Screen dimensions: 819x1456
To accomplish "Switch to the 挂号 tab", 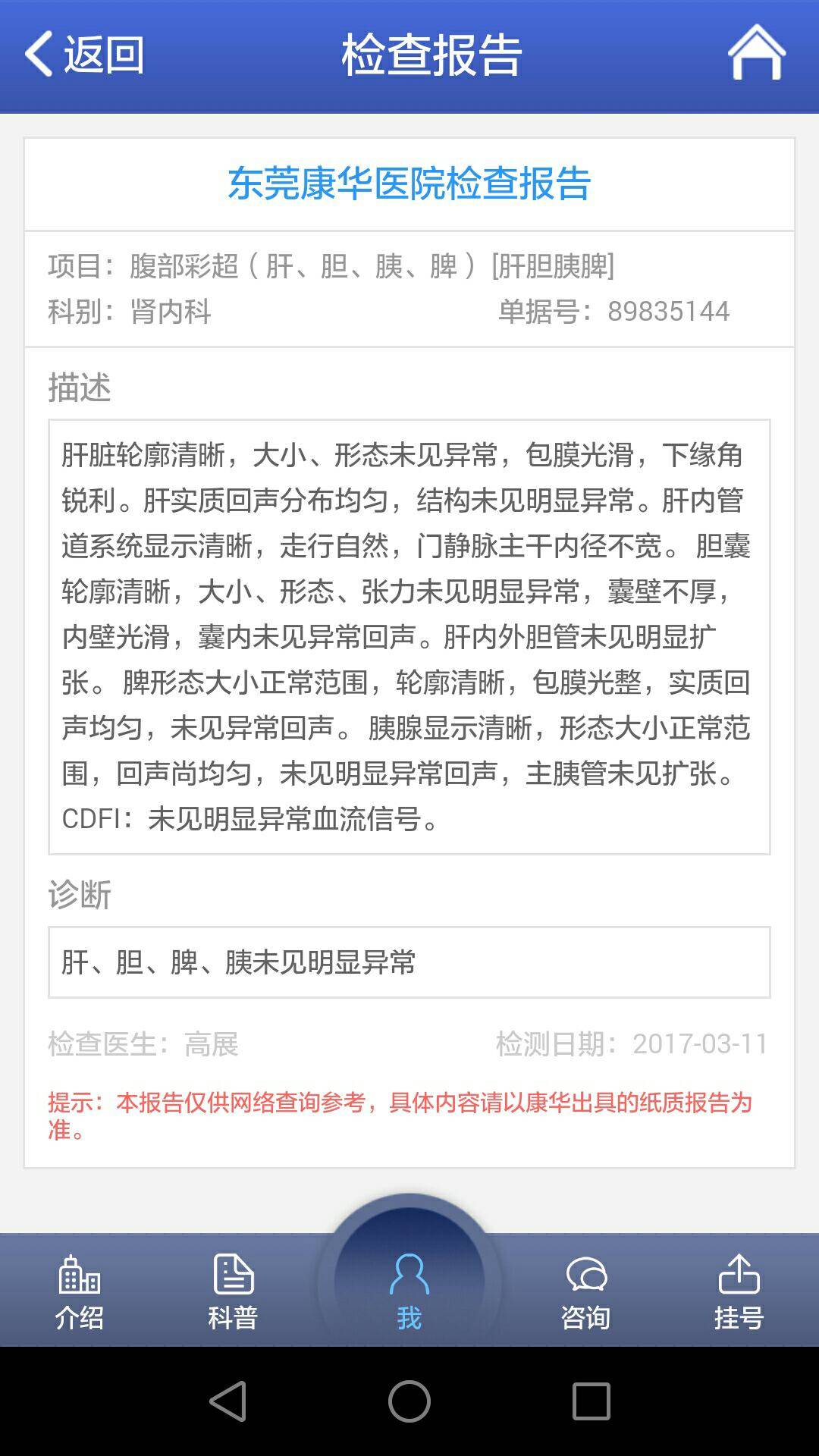I will click(739, 1292).
